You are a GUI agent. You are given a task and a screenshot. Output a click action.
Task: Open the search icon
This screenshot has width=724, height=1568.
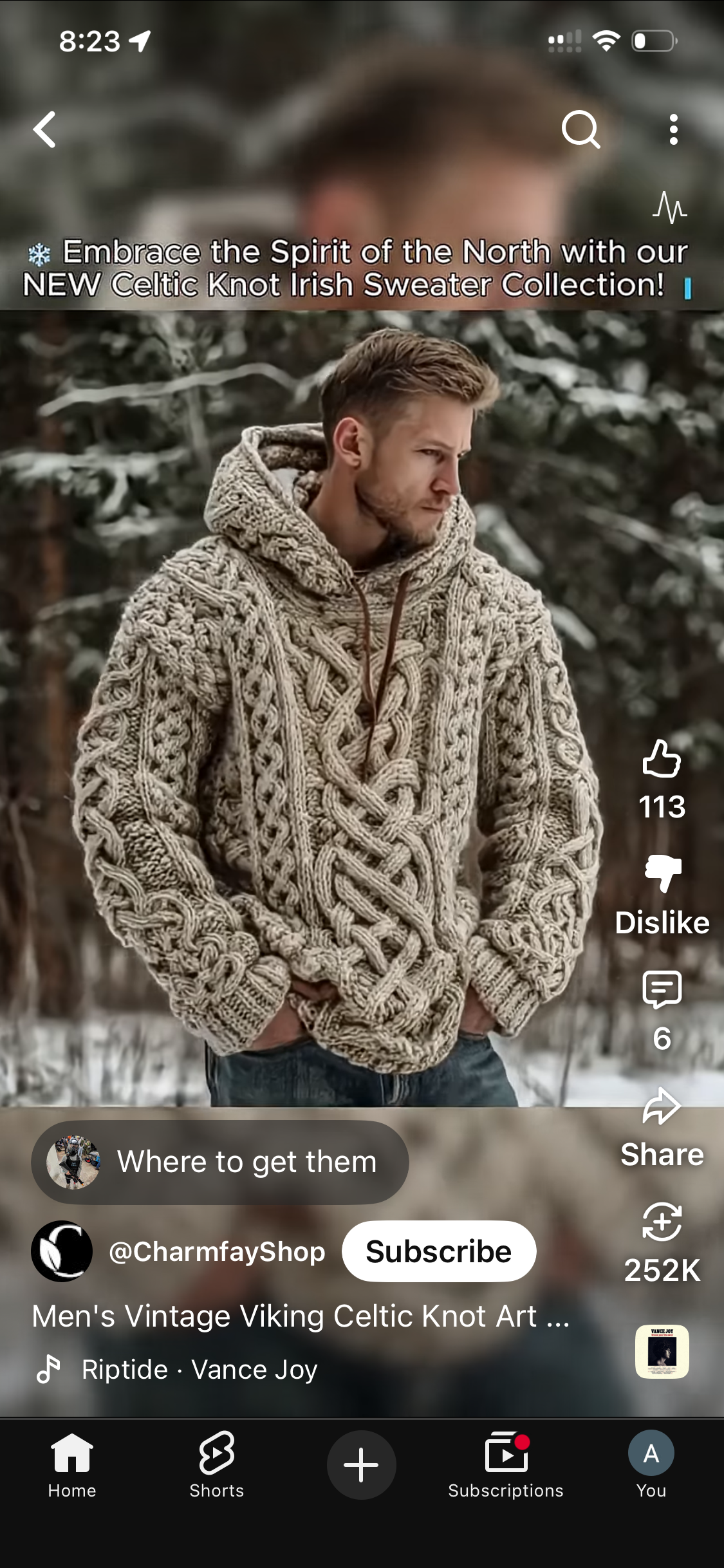pos(580,129)
